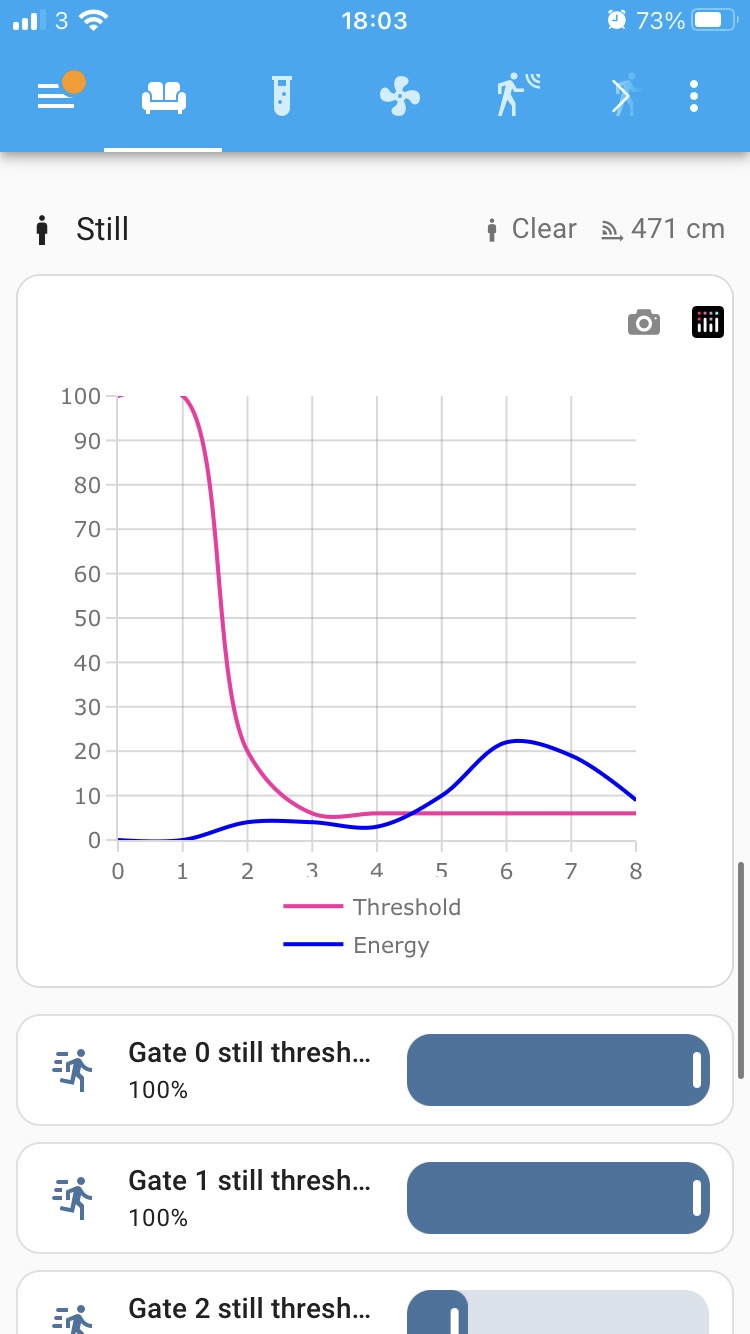750x1334 pixels.
Task: Adjust the Gate 2 still threshold slider
Action: click(x=558, y=1312)
